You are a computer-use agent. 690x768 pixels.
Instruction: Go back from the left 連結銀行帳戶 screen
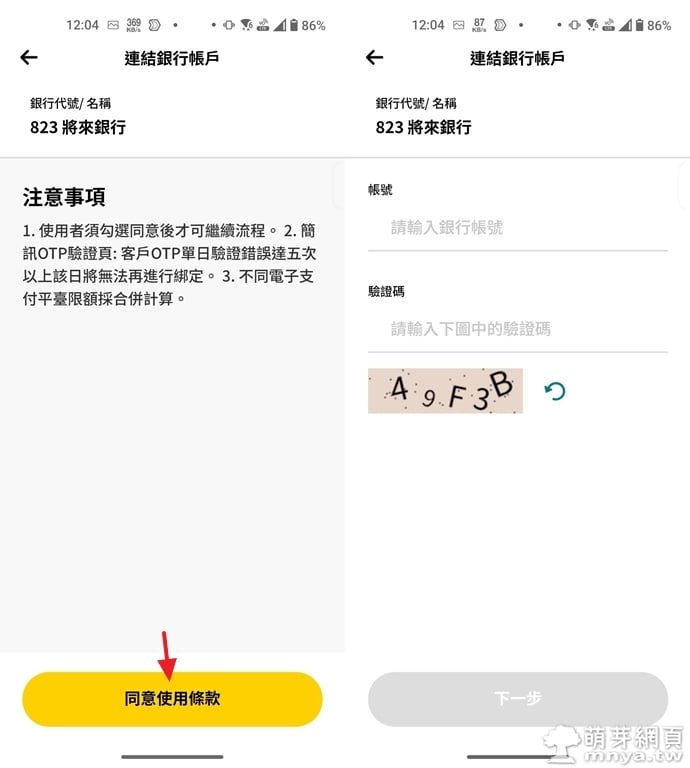point(29,57)
